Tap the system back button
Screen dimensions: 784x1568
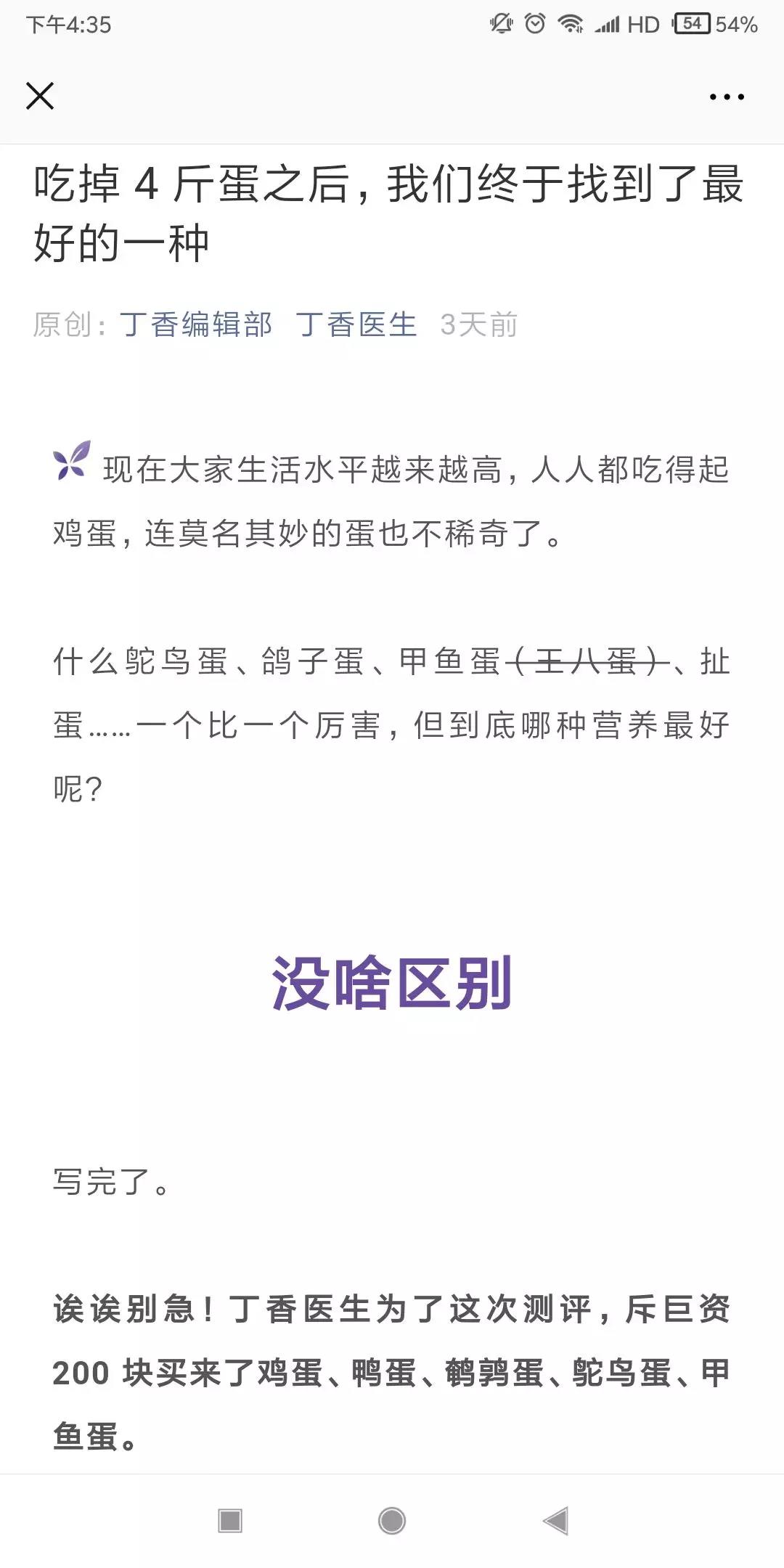click(555, 1520)
